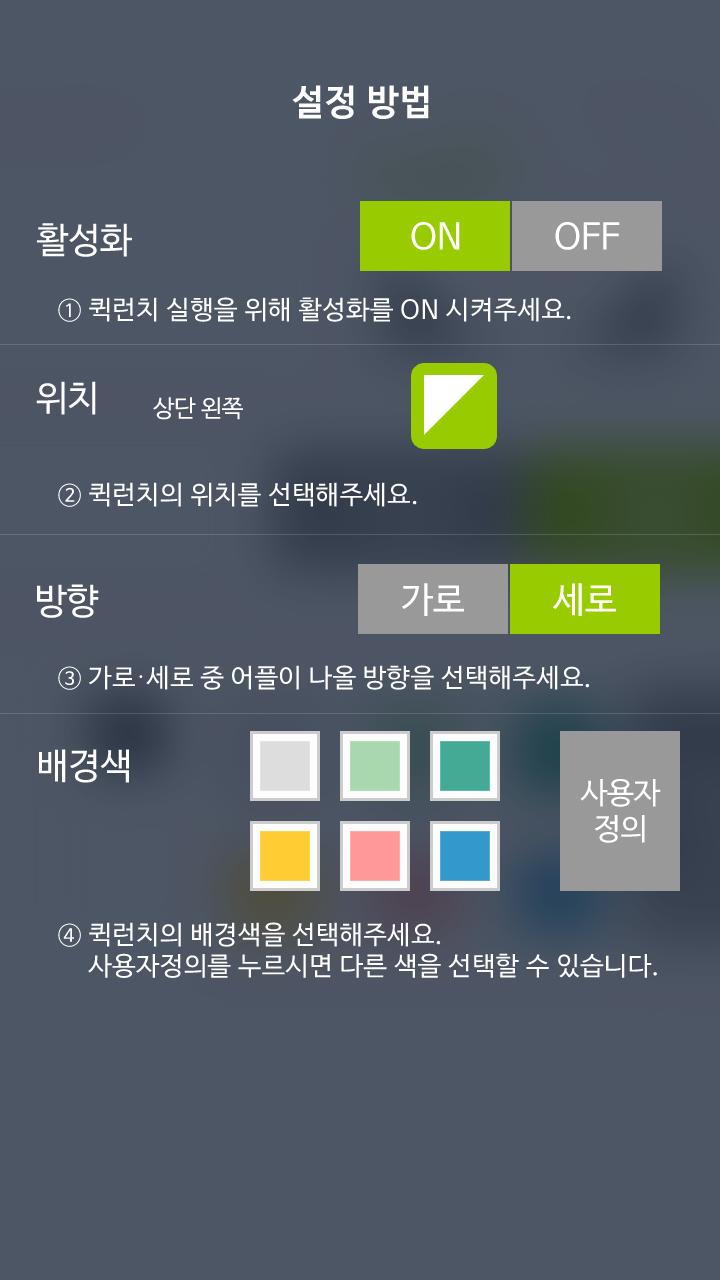720x1280 pixels.
Task: Choose the blue background color
Action: [465, 856]
